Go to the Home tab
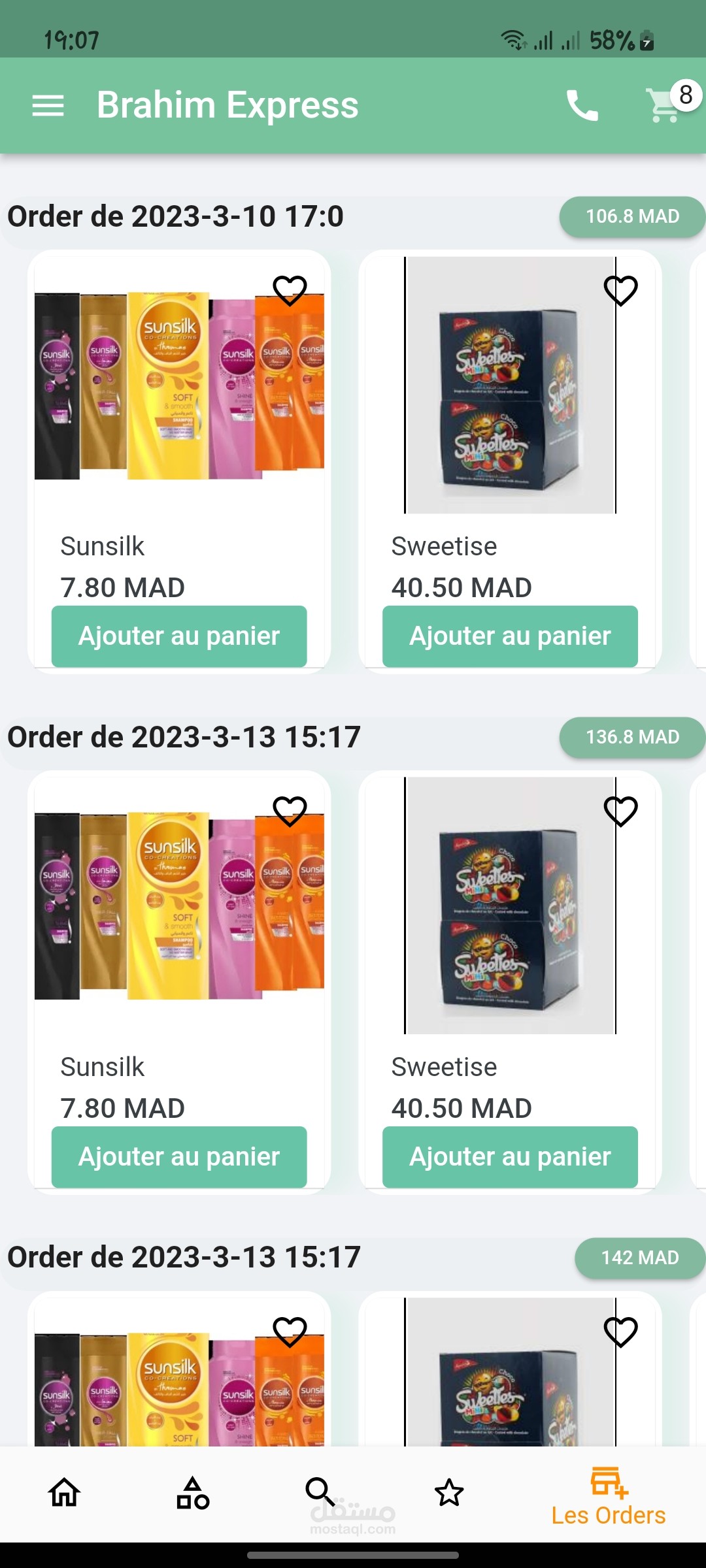Screen dimensions: 706x1568 [64, 1493]
